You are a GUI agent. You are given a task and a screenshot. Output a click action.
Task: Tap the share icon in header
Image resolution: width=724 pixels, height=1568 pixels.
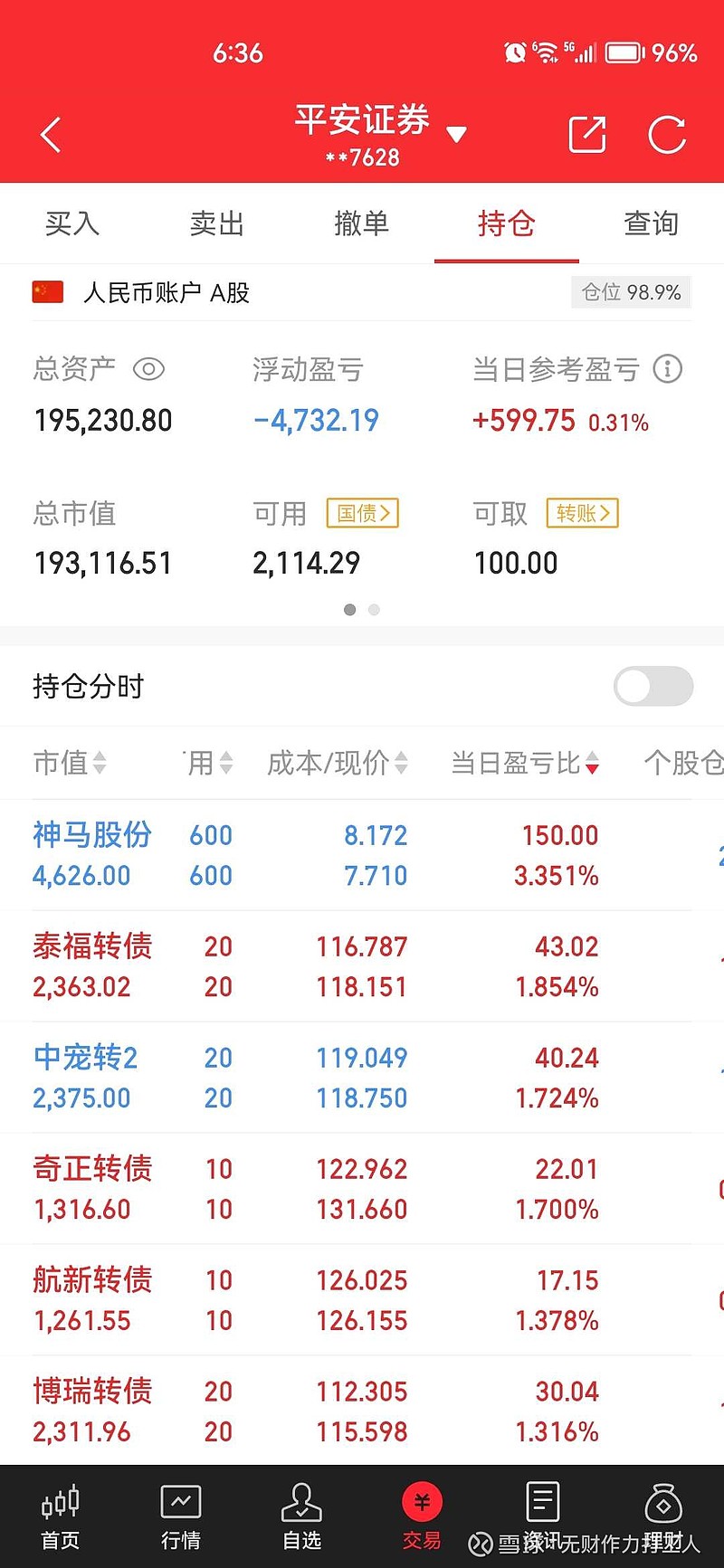coord(586,136)
